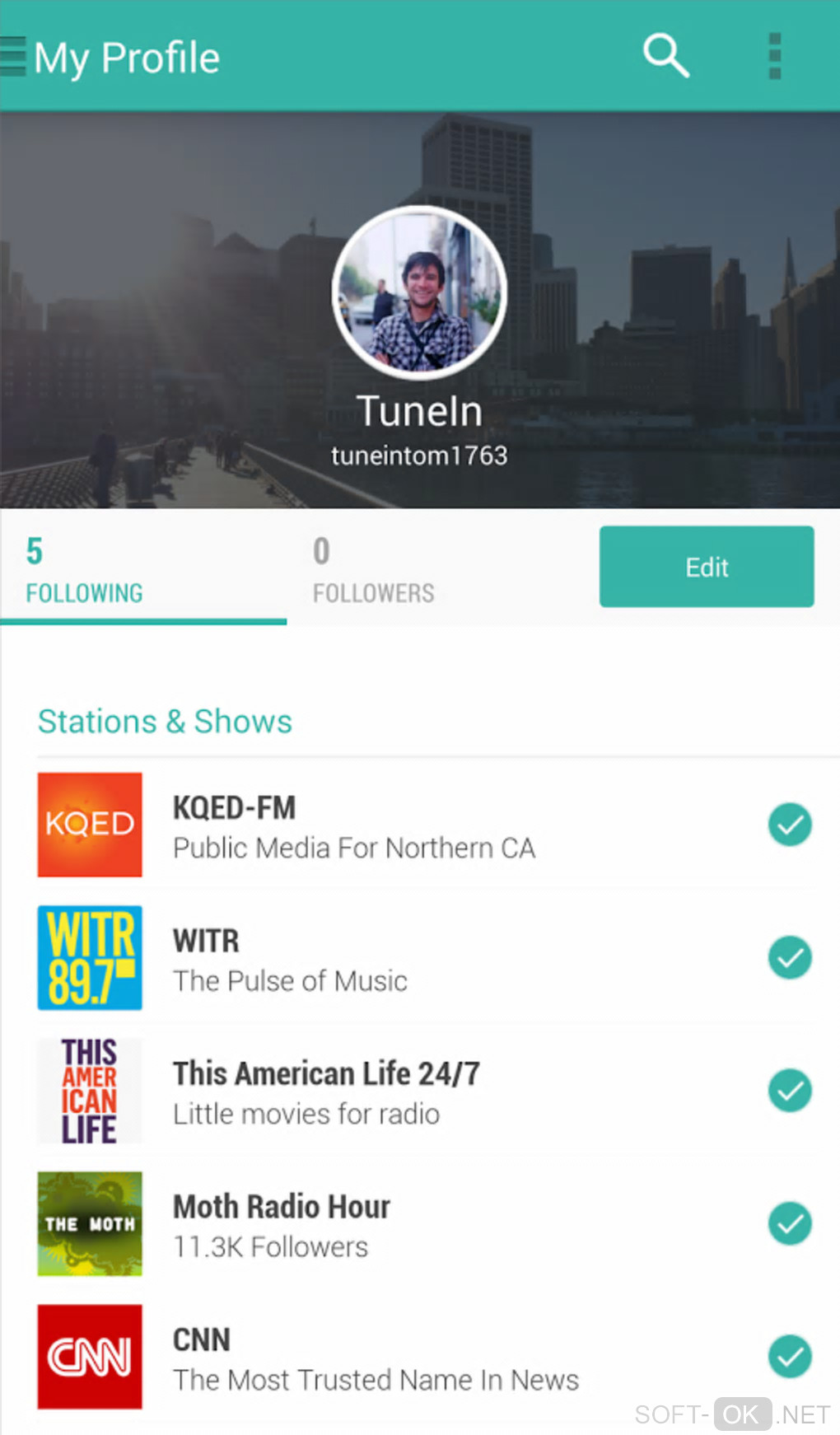The width and height of the screenshot is (840, 1435).
Task: Open the overflow options menu
Action: point(774,56)
